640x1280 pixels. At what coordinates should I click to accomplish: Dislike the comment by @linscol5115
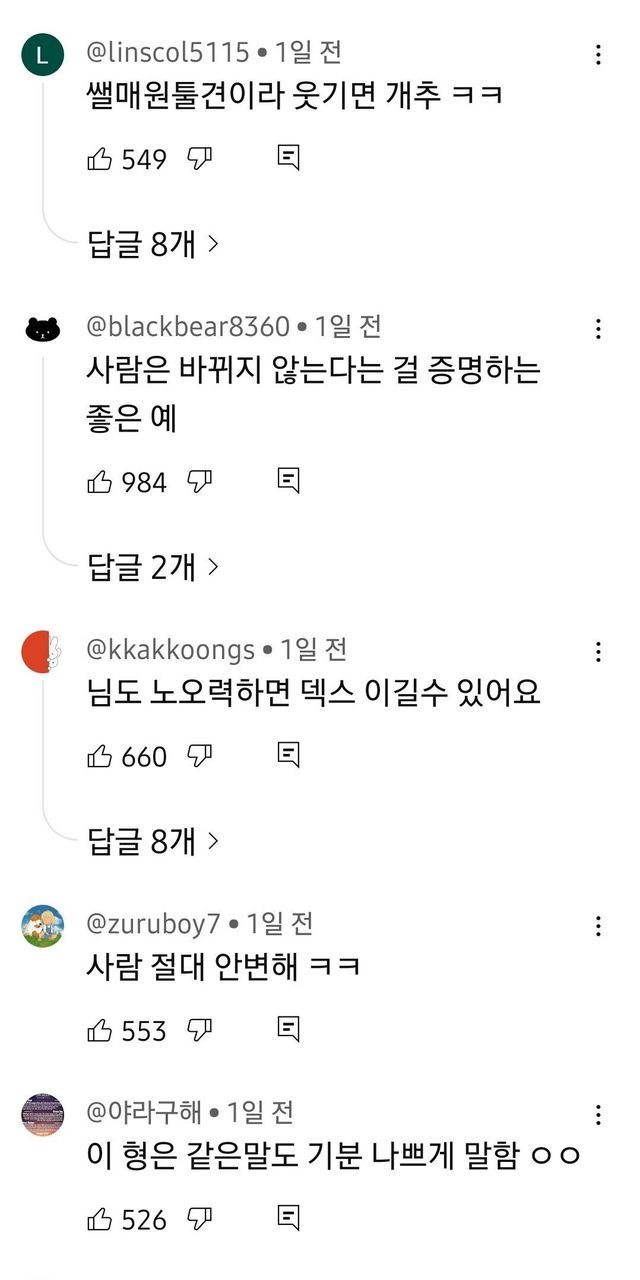pos(200,158)
